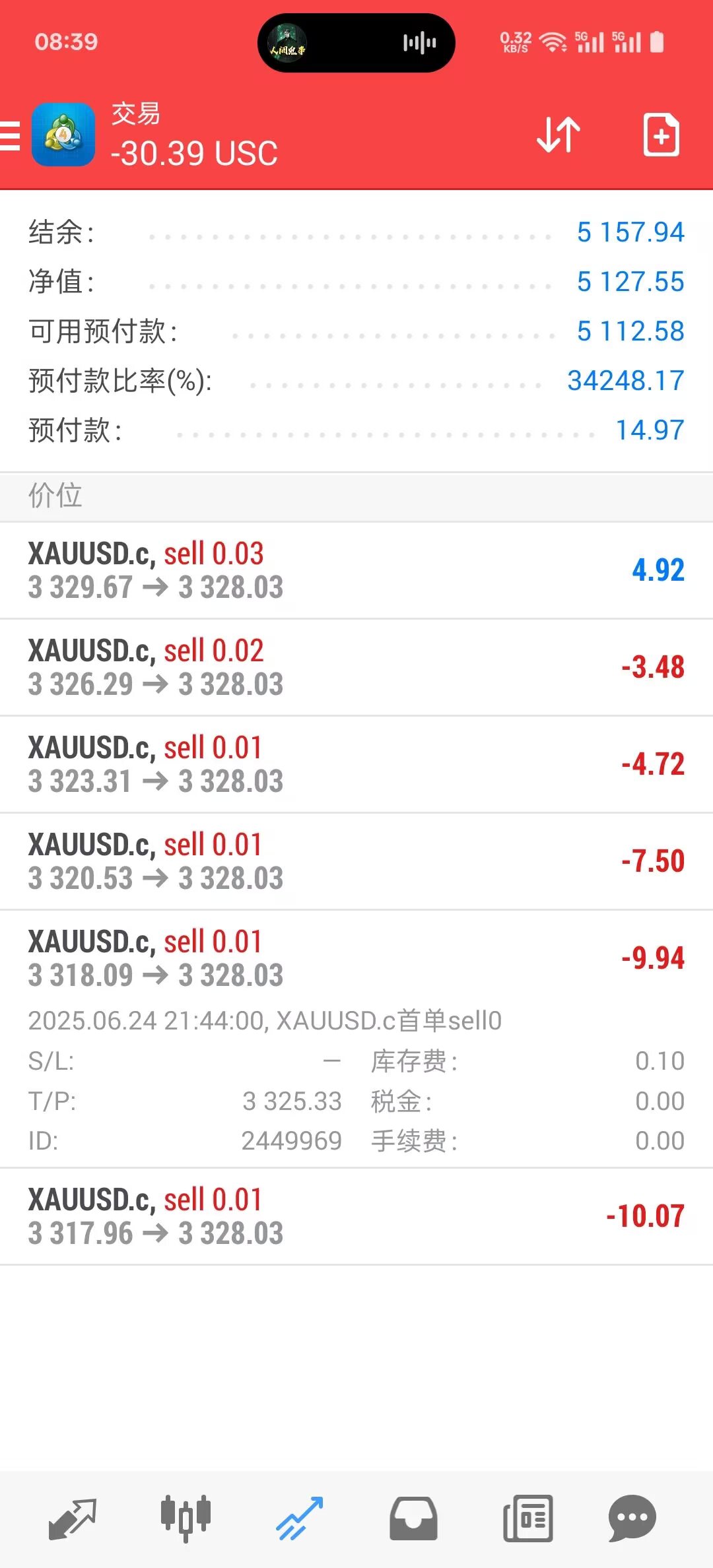Switch to the Quotes tab
Image resolution: width=713 pixels, height=1568 pixels.
coord(73,1518)
